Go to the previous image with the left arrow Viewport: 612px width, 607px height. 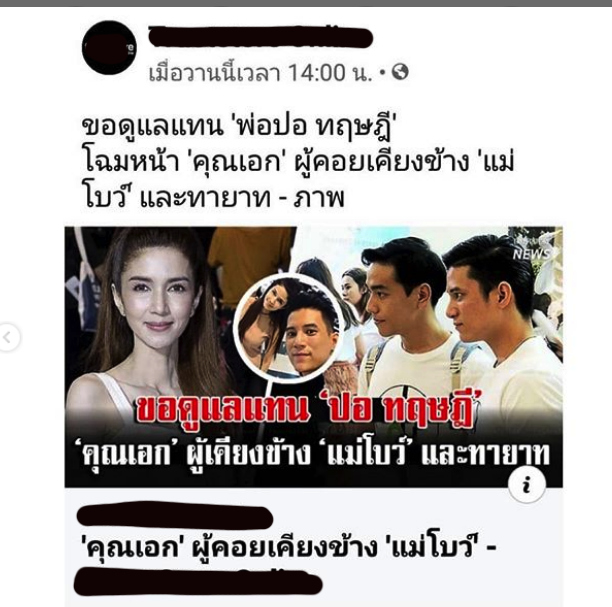tap(9, 338)
